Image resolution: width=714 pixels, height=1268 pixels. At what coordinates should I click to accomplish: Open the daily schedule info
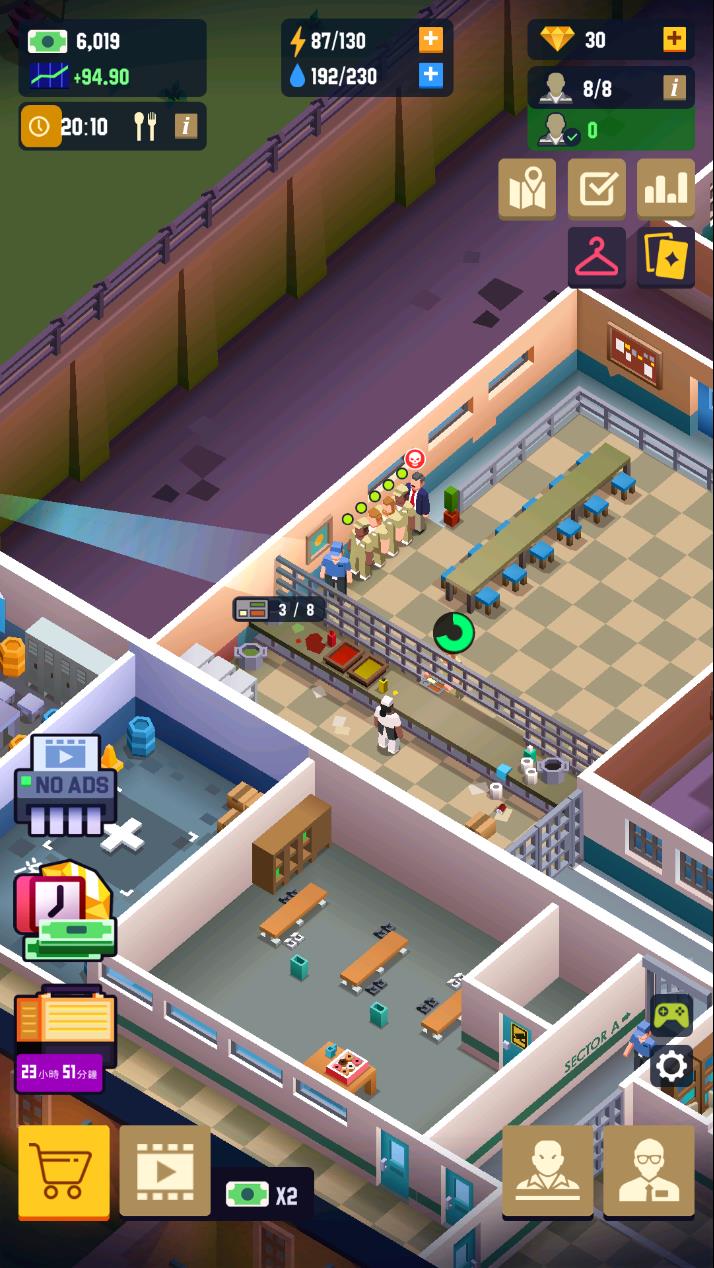(186, 126)
